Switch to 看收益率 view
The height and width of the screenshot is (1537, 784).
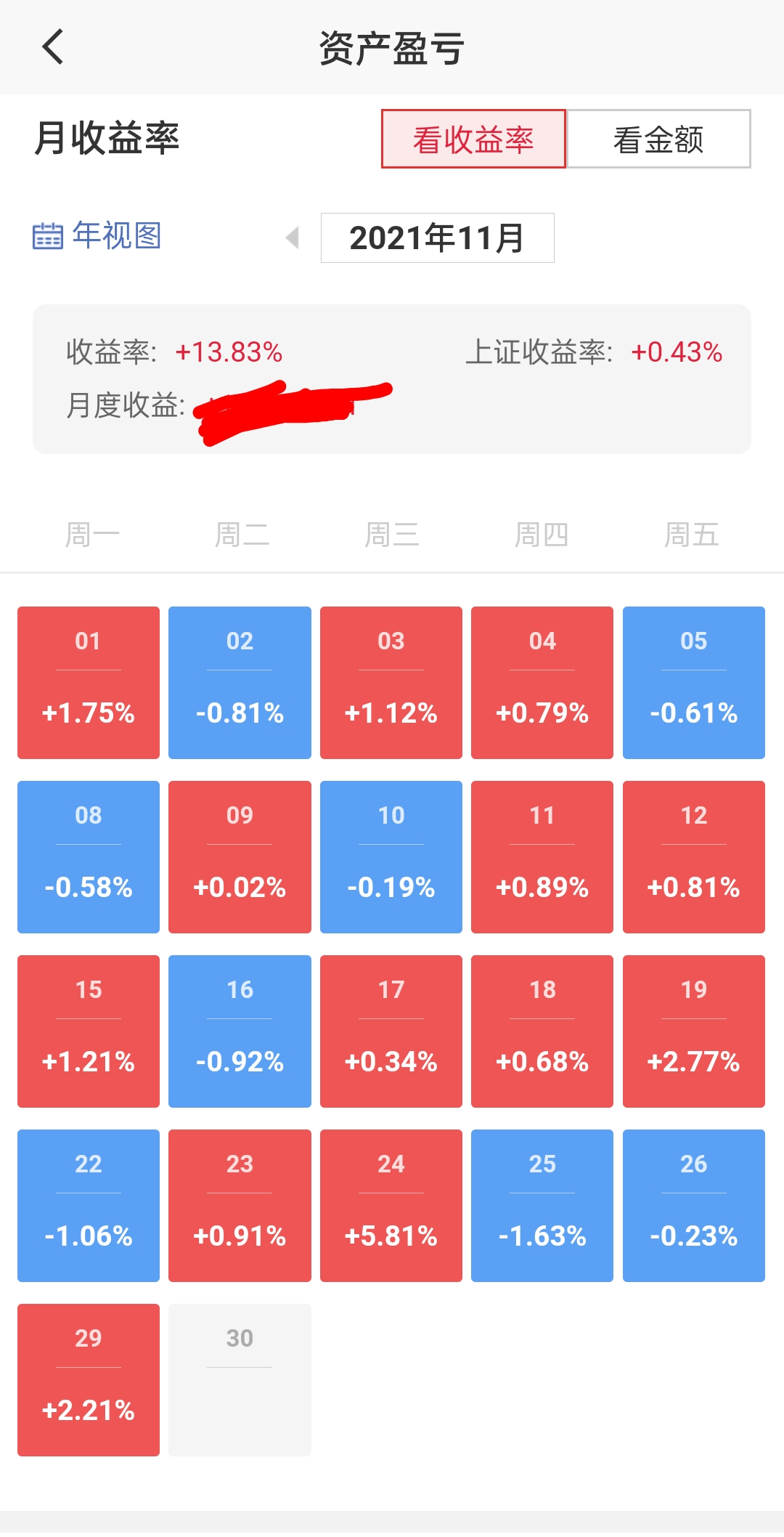pyautogui.click(x=473, y=139)
